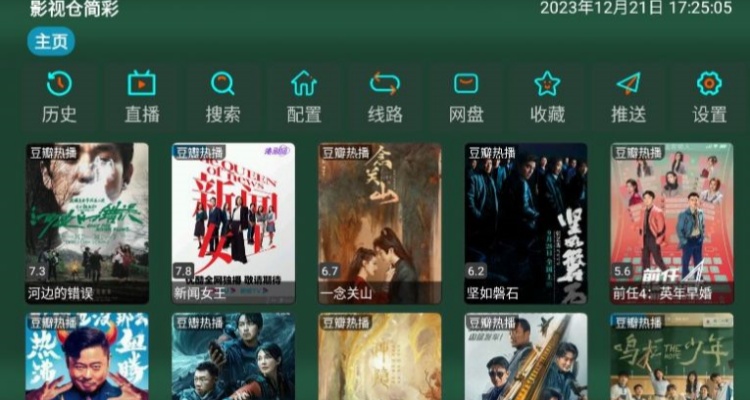Open 直播 live TV
The image size is (750, 400).
[142, 97]
